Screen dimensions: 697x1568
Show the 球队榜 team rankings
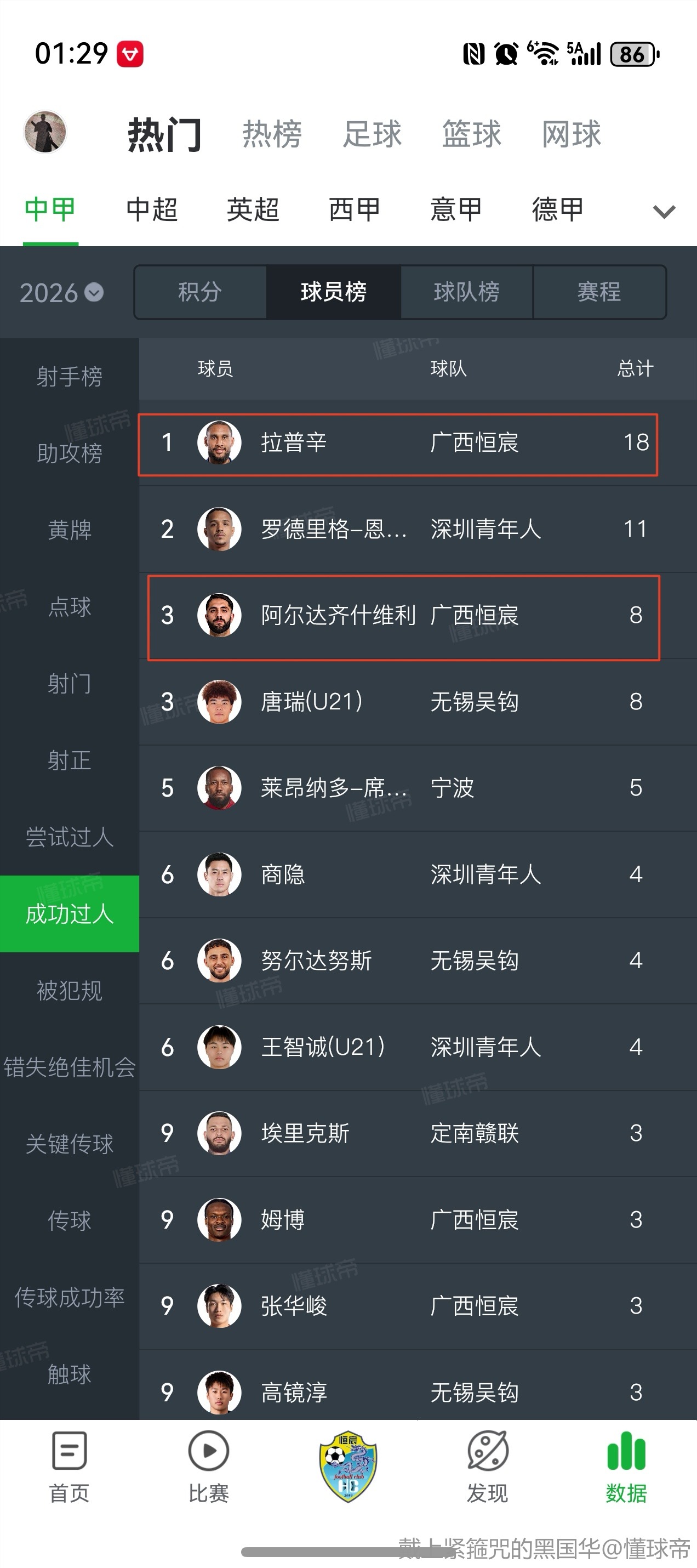(x=466, y=292)
